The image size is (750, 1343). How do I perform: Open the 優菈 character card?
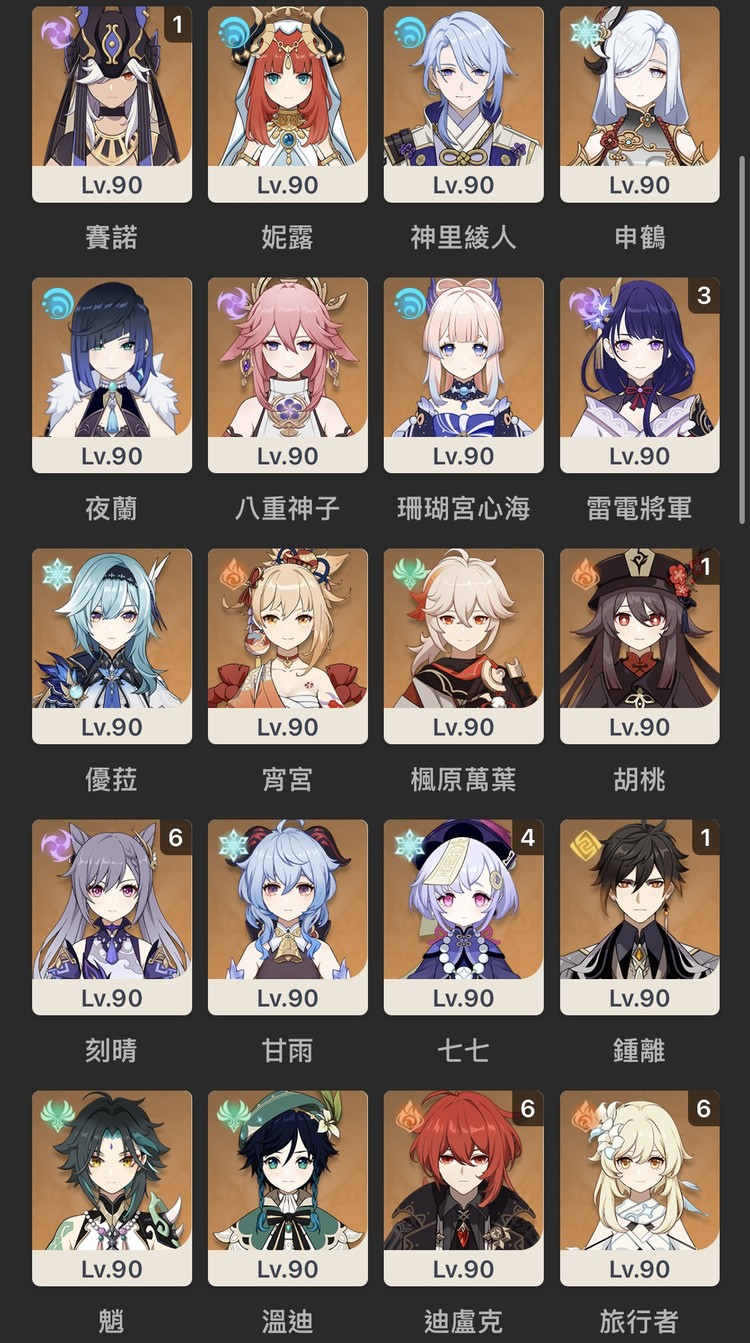[x=112, y=646]
